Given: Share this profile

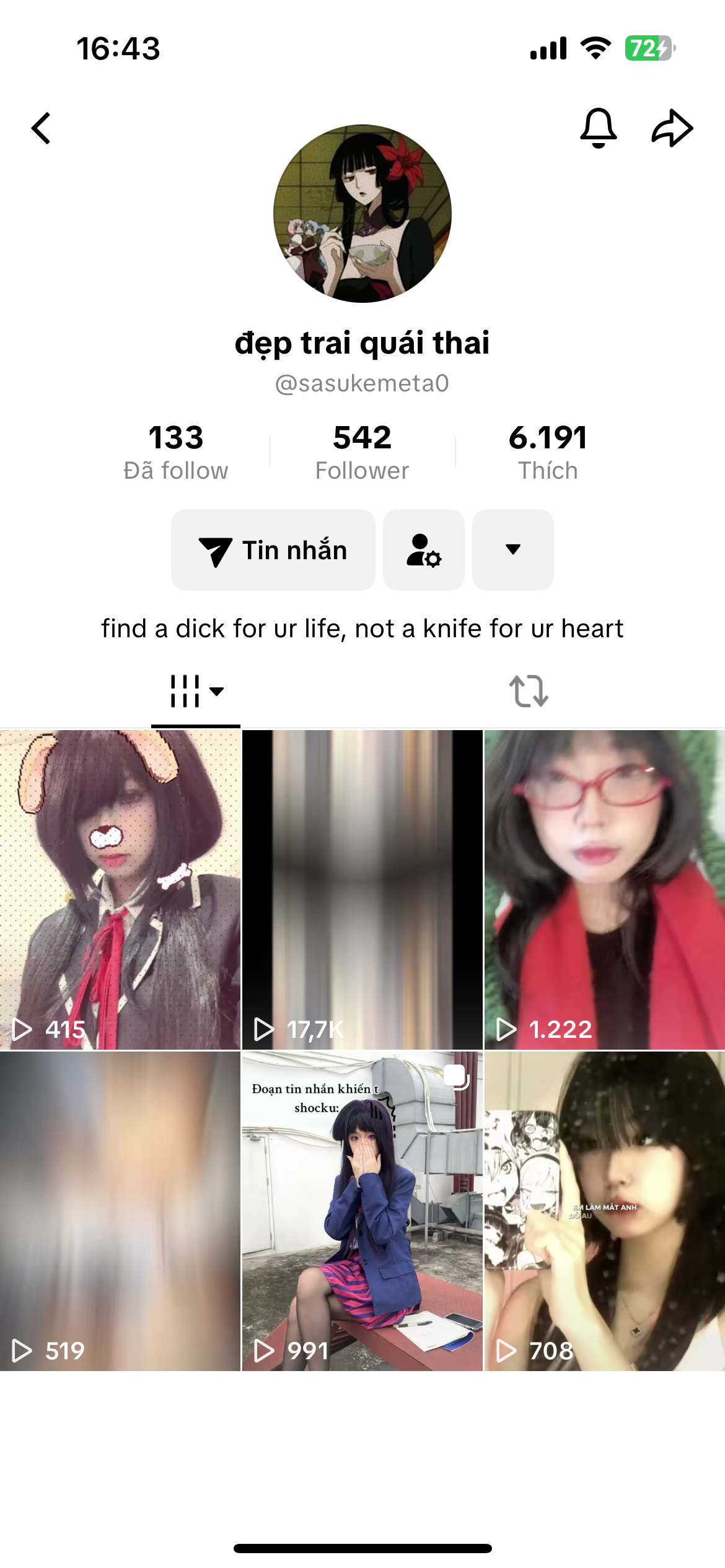Looking at the screenshot, I should (672, 128).
